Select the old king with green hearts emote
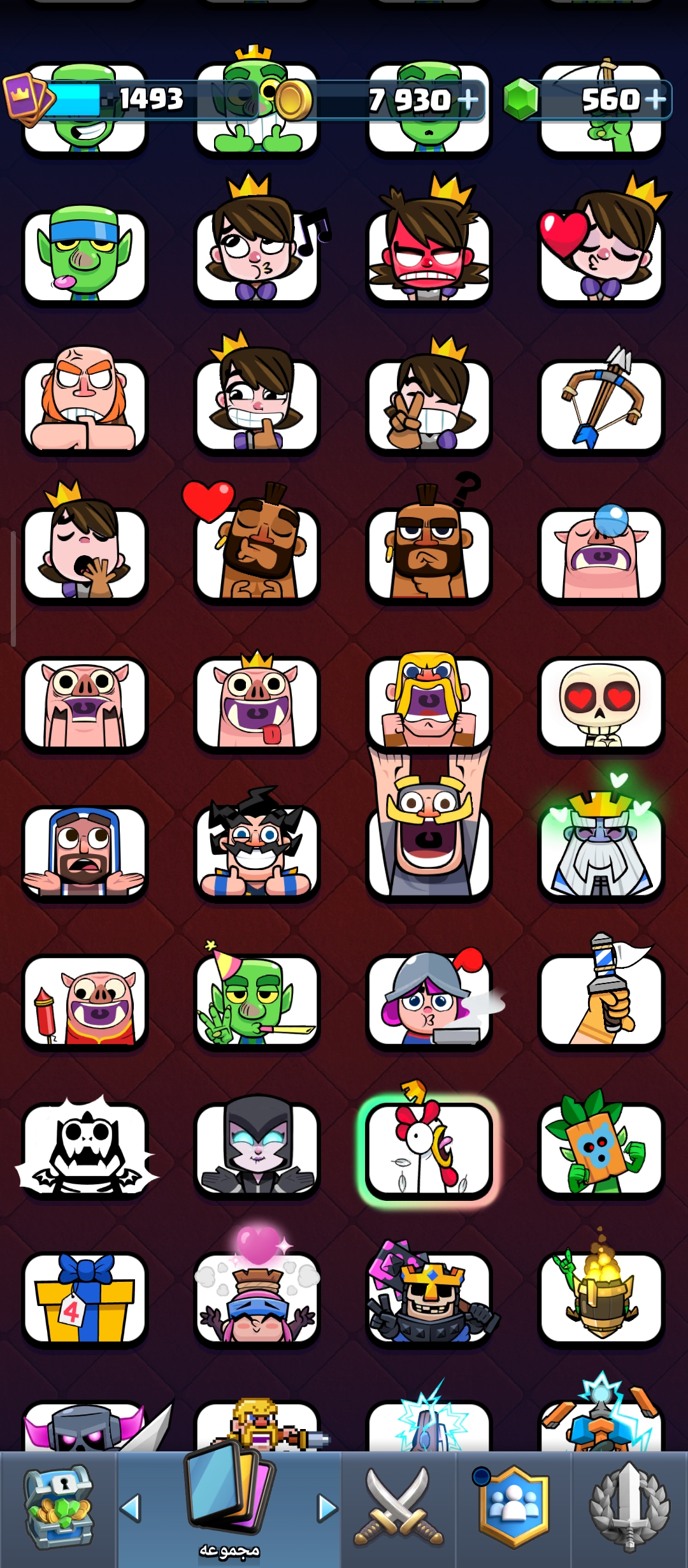 pos(601,845)
